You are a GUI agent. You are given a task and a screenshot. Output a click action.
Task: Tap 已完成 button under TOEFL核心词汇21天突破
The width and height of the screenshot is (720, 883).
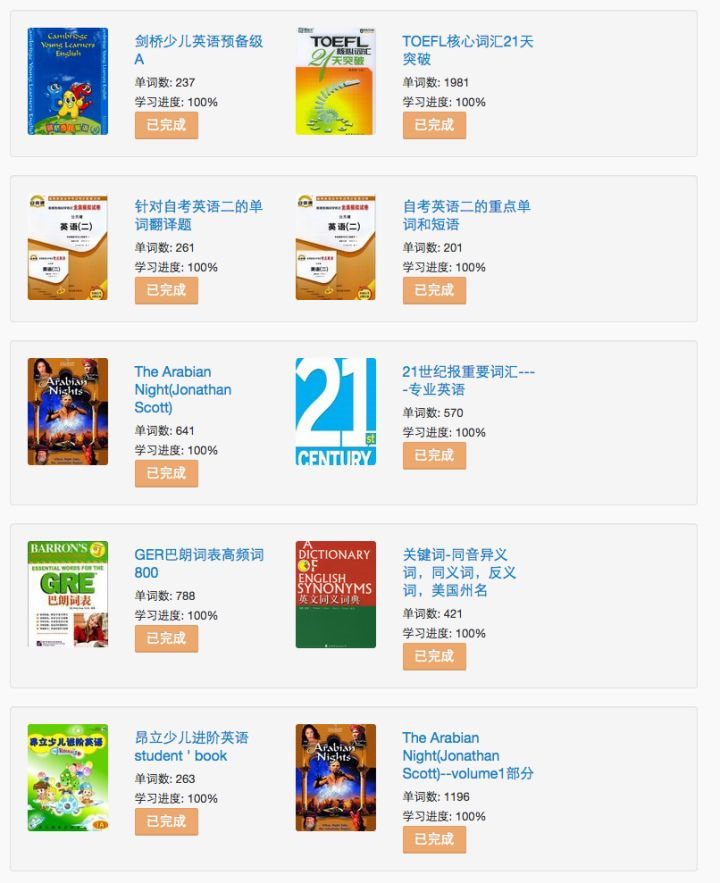tap(434, 125)
